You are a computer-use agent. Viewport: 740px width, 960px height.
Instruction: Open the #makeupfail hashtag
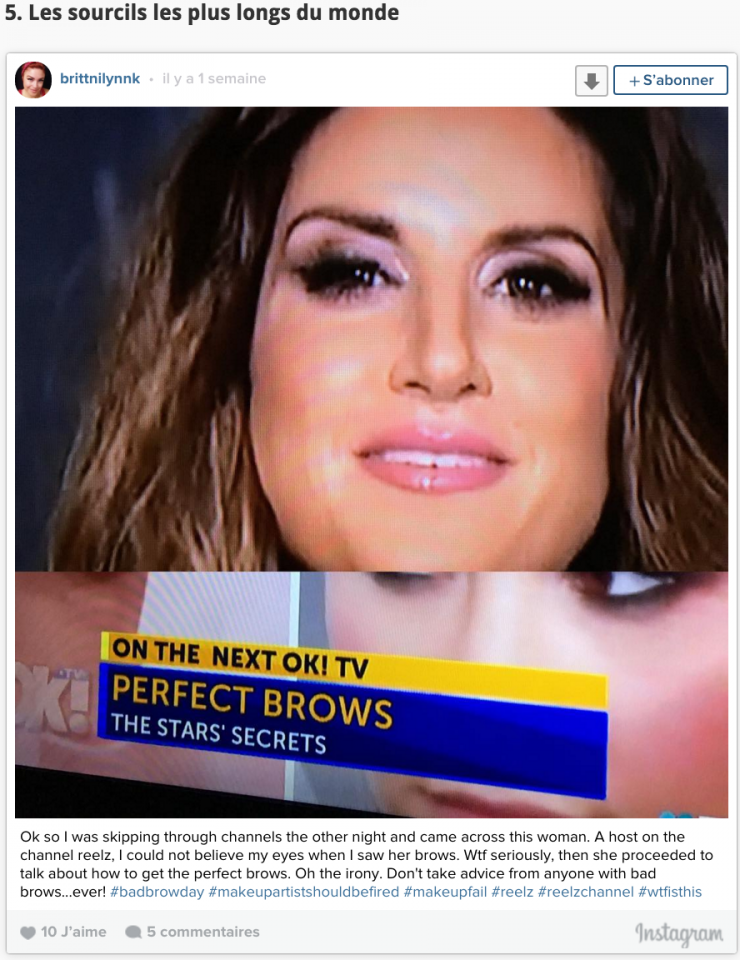(444, 890)
